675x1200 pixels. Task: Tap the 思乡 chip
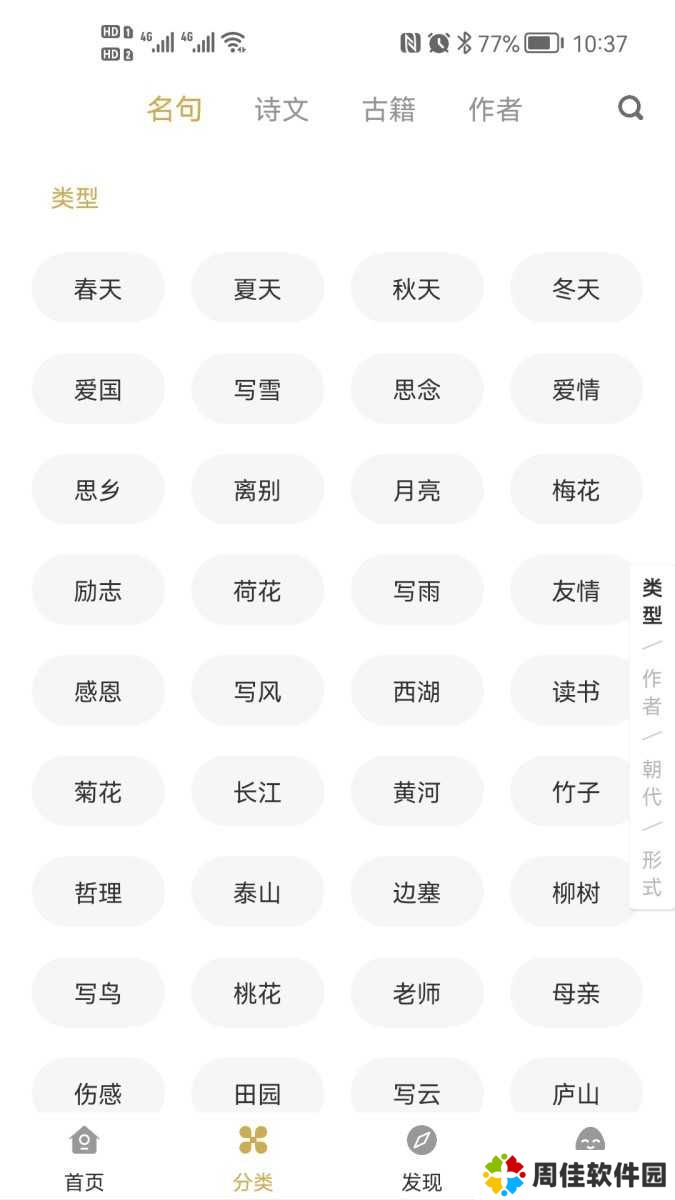[98, 490]
